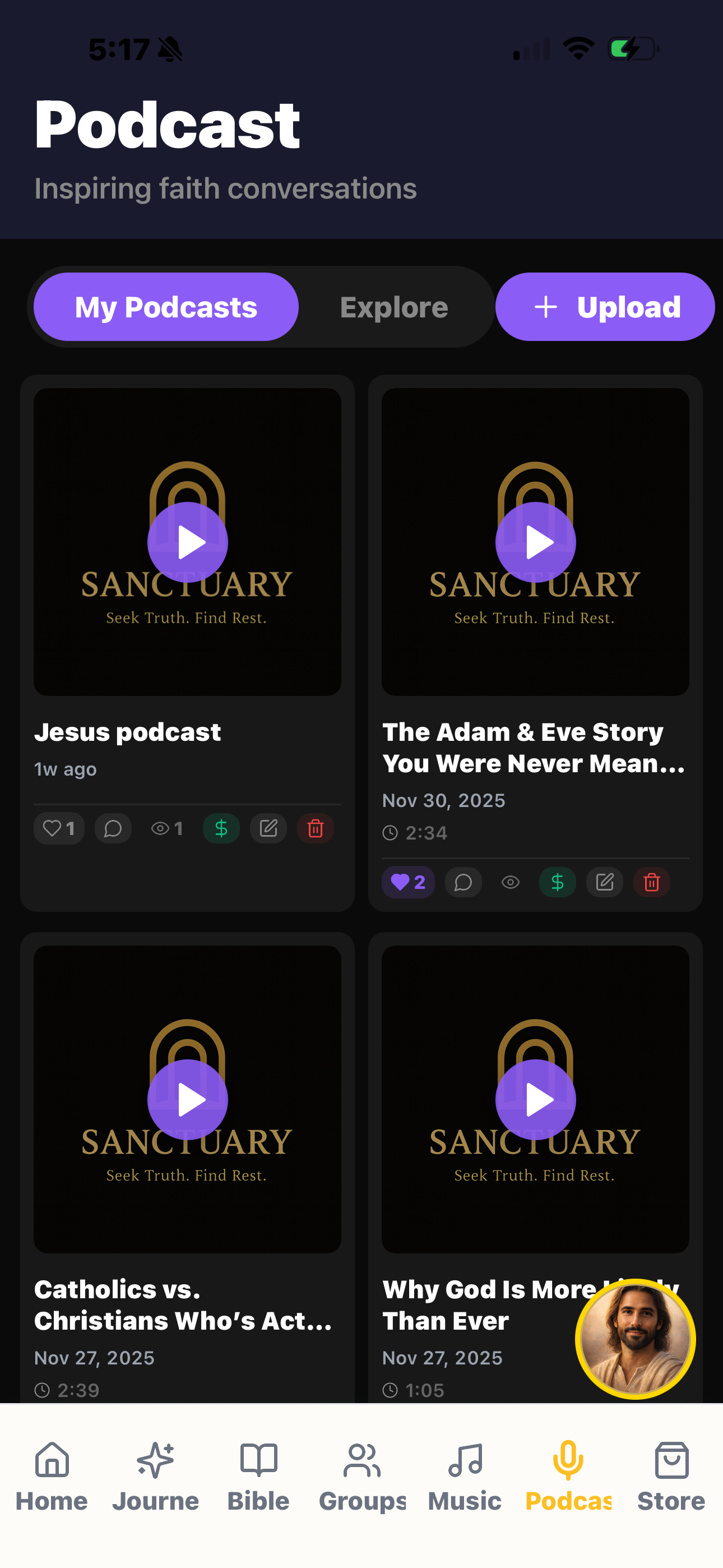The image size is (723, 1568).
Task: Switch to the Music tab
Action: point(465,1477)
